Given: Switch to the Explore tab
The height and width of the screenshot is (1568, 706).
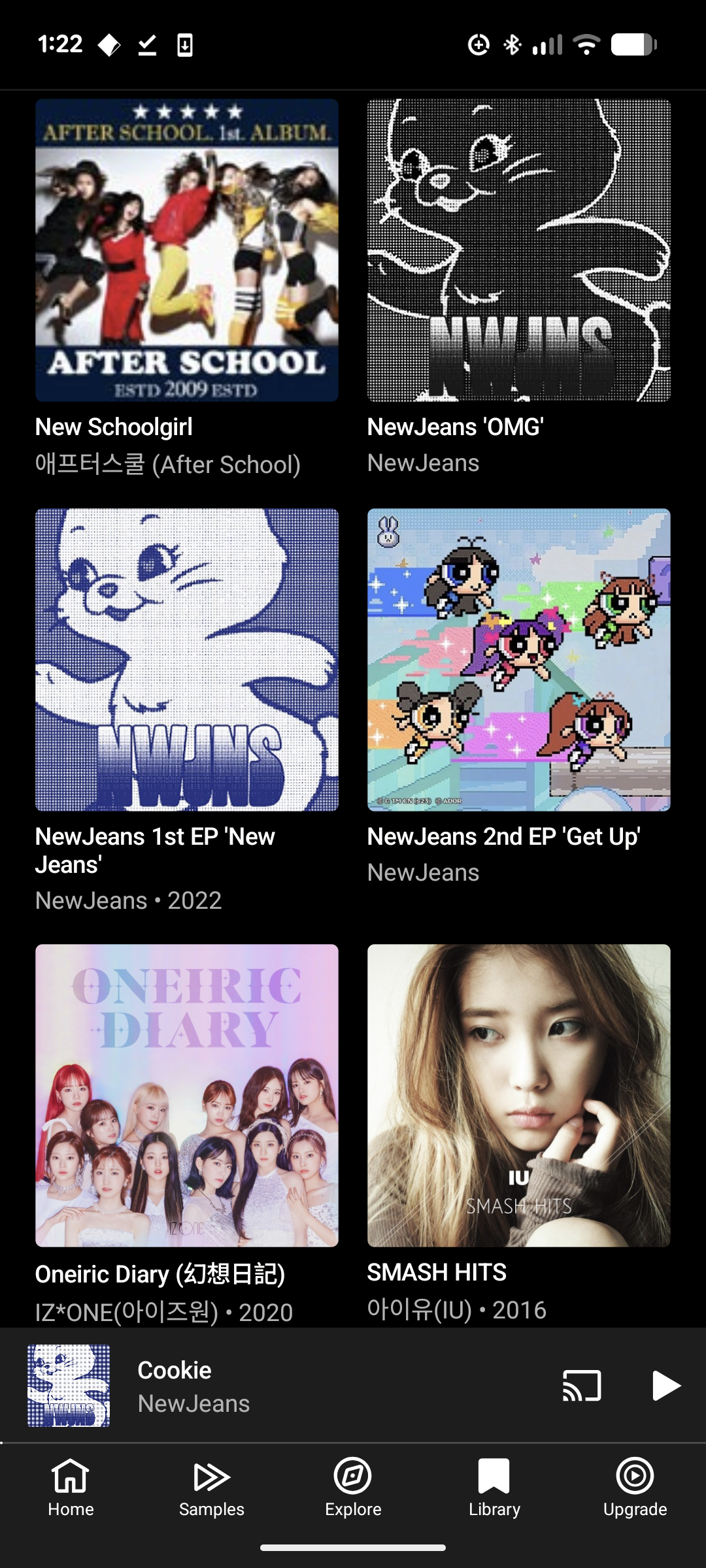Looking at the screenshot, I should 353,1488.
